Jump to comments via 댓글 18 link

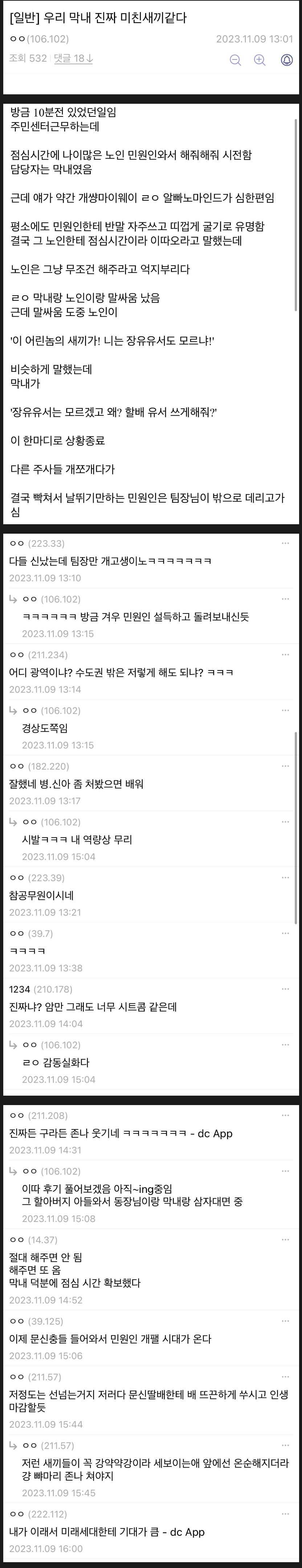point(74,58)
